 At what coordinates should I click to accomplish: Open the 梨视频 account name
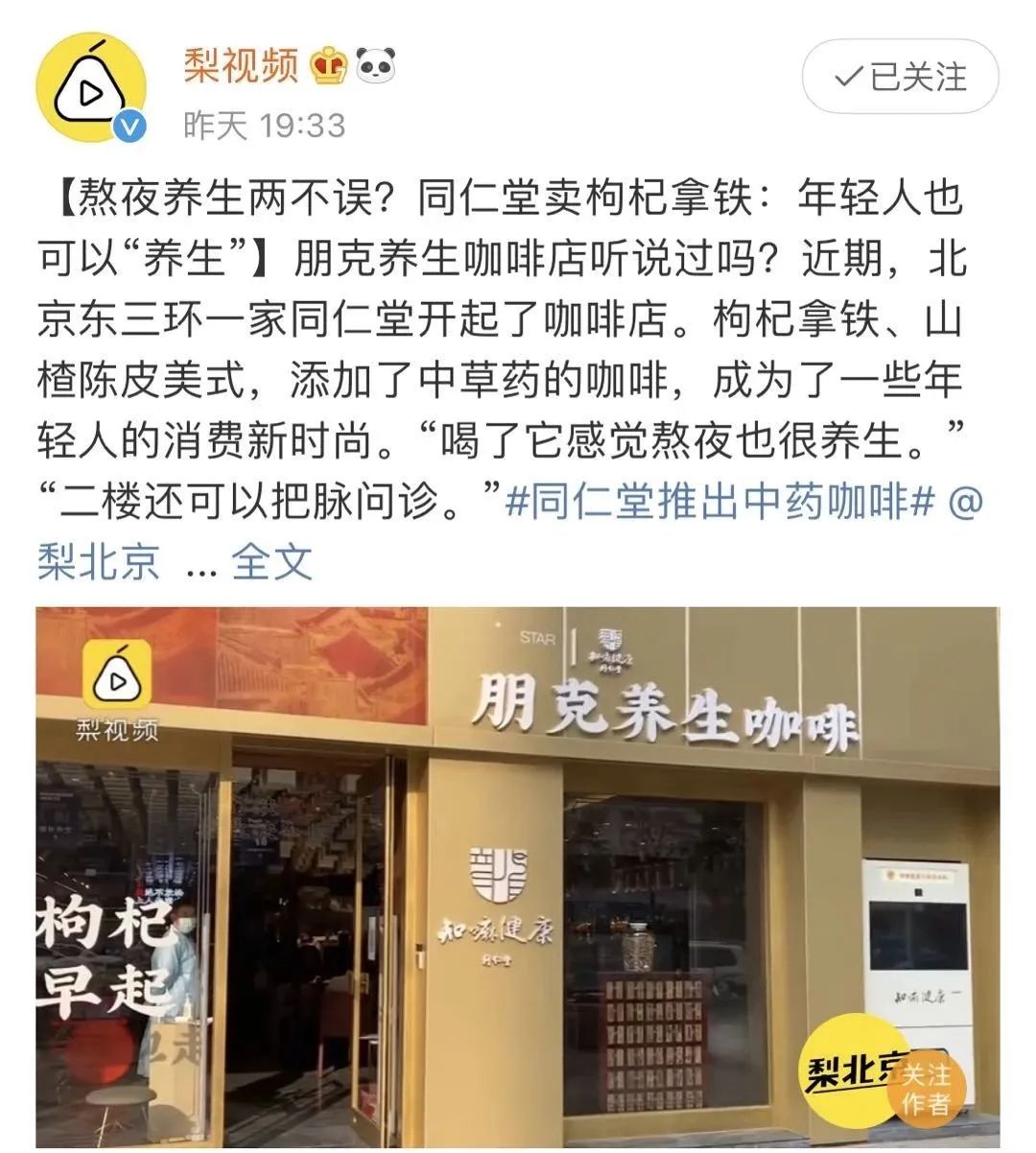pos(241,65)
